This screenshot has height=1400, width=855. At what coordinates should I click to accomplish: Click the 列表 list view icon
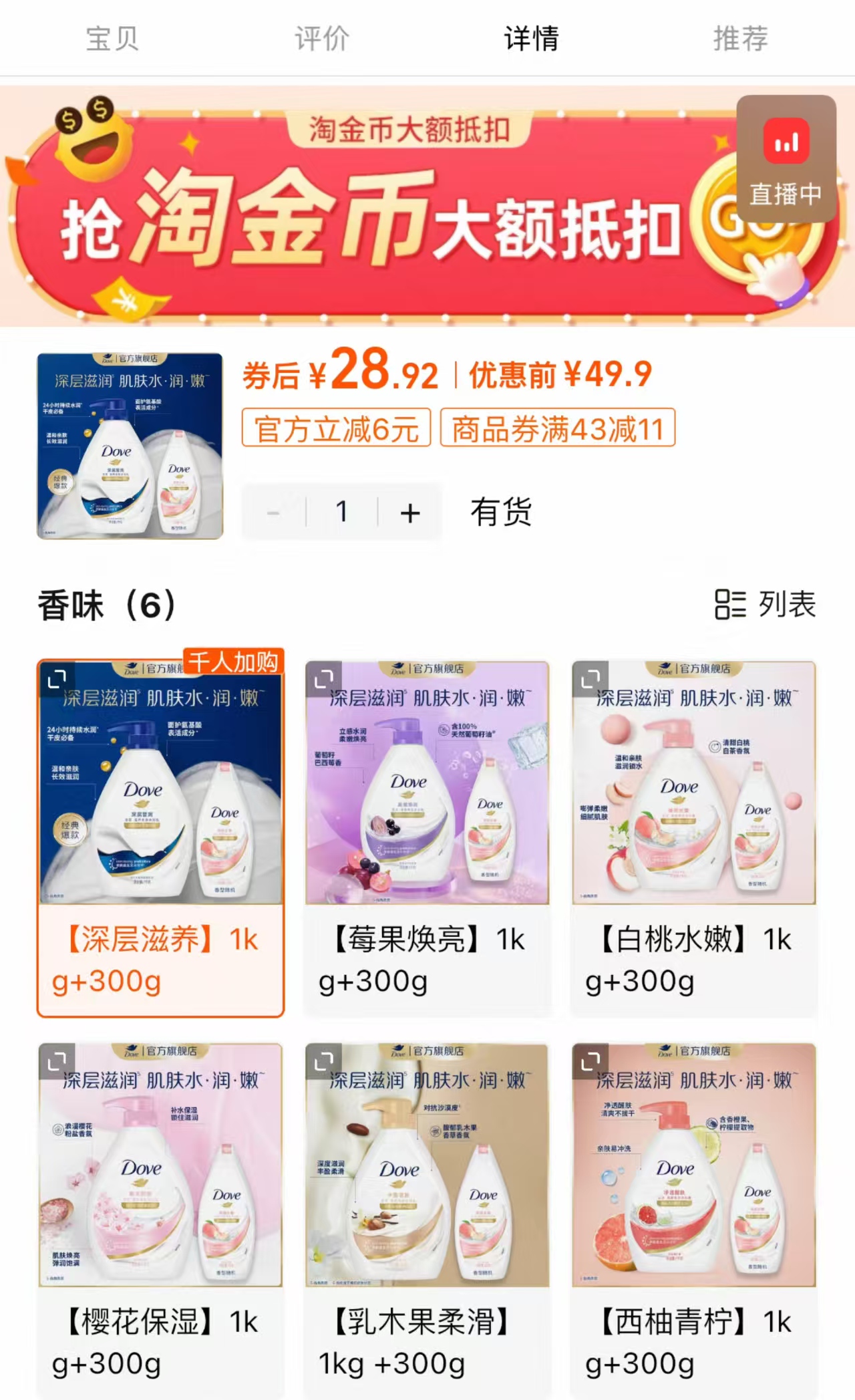point(731,603)
